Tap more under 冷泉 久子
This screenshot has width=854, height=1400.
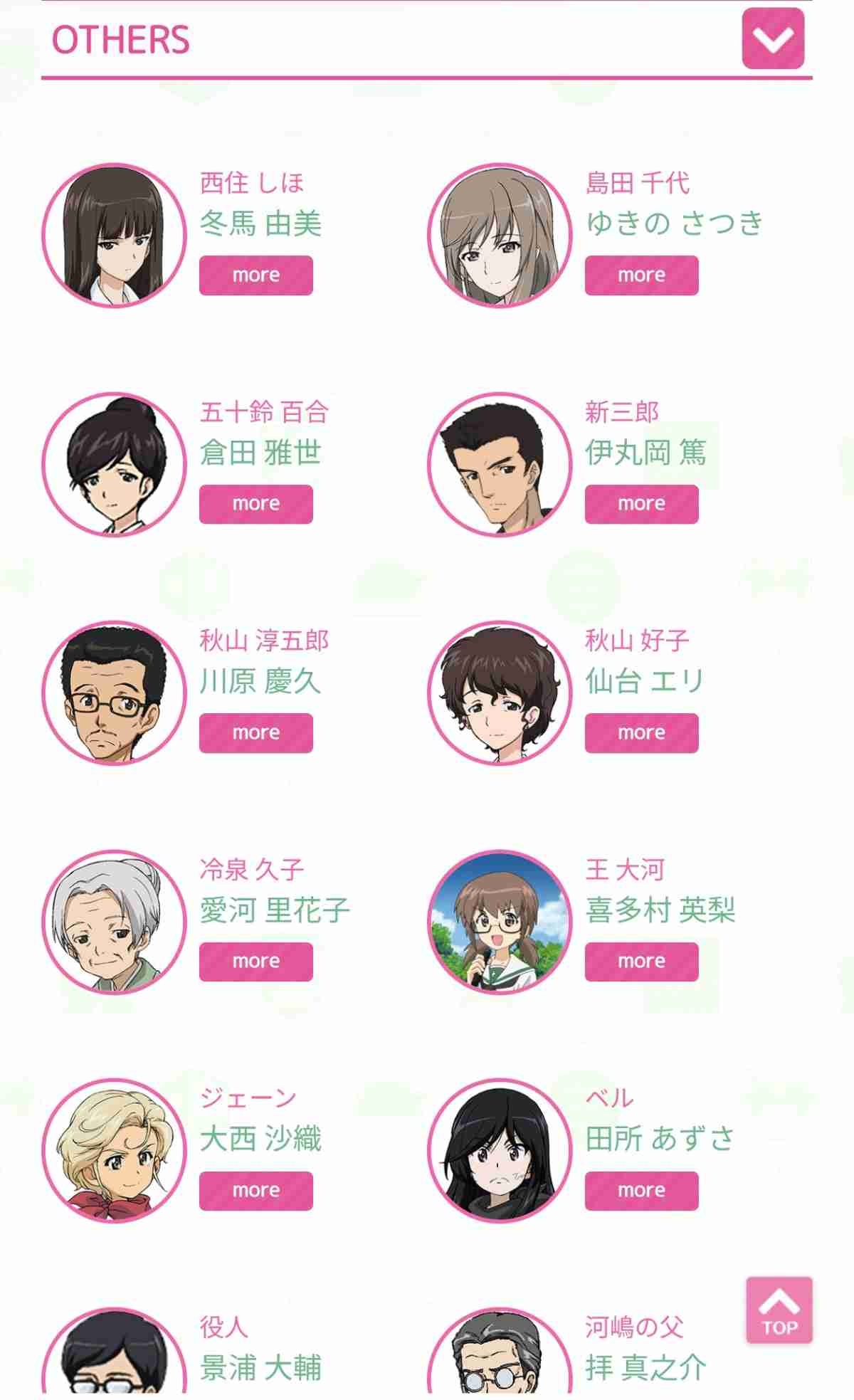point(255,962)
